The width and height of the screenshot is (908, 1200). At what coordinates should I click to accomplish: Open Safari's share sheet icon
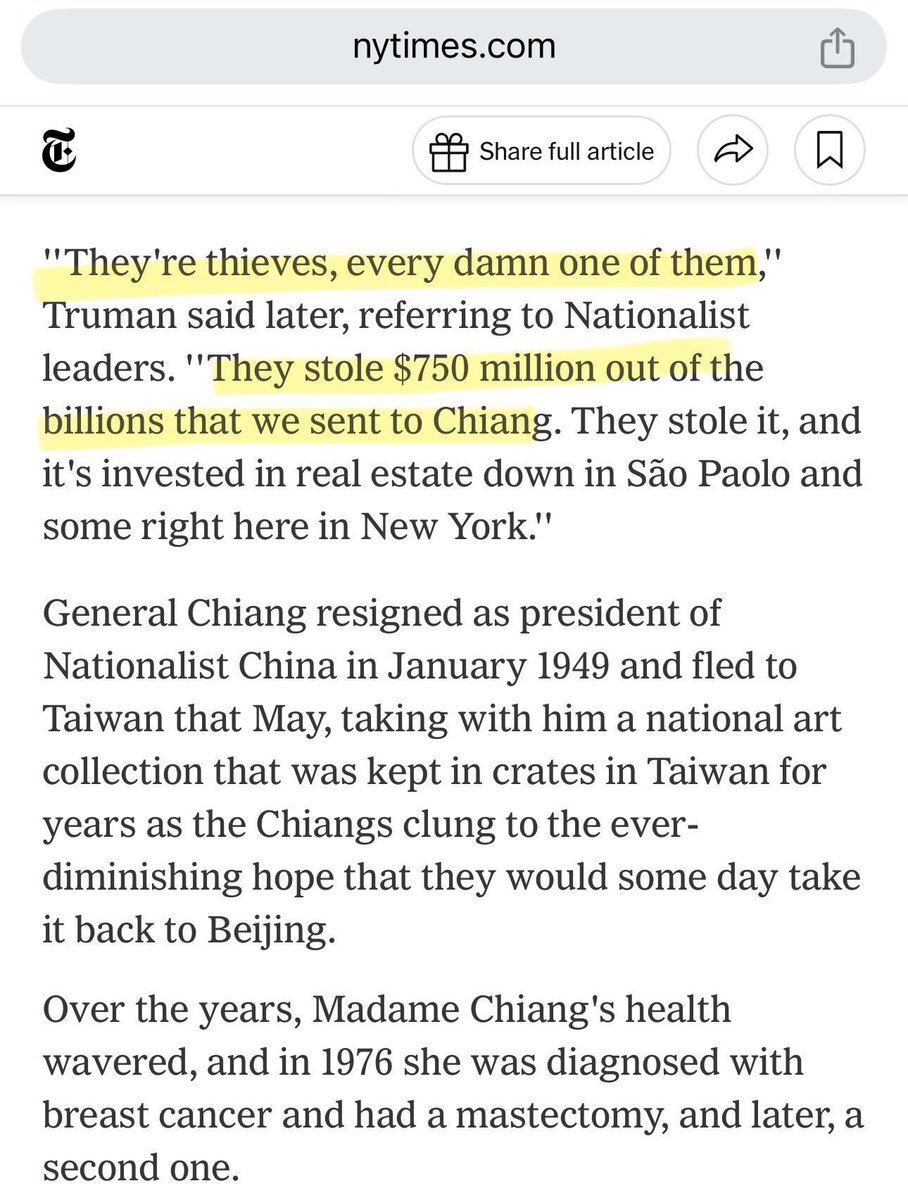click(837, 49)
